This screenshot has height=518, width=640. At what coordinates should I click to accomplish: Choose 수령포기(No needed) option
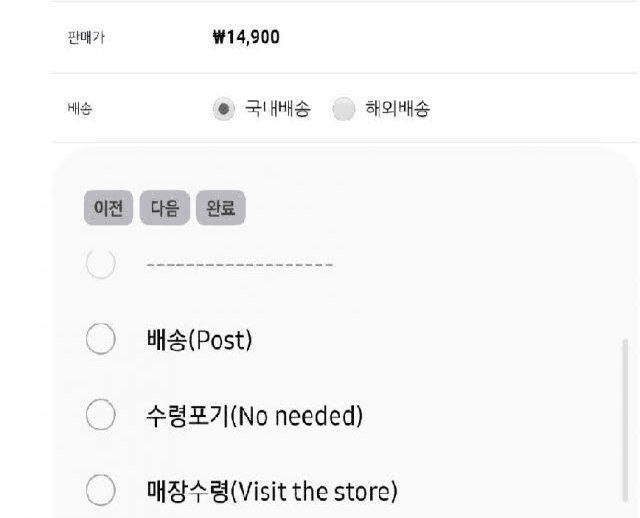(x=101, y=416)
